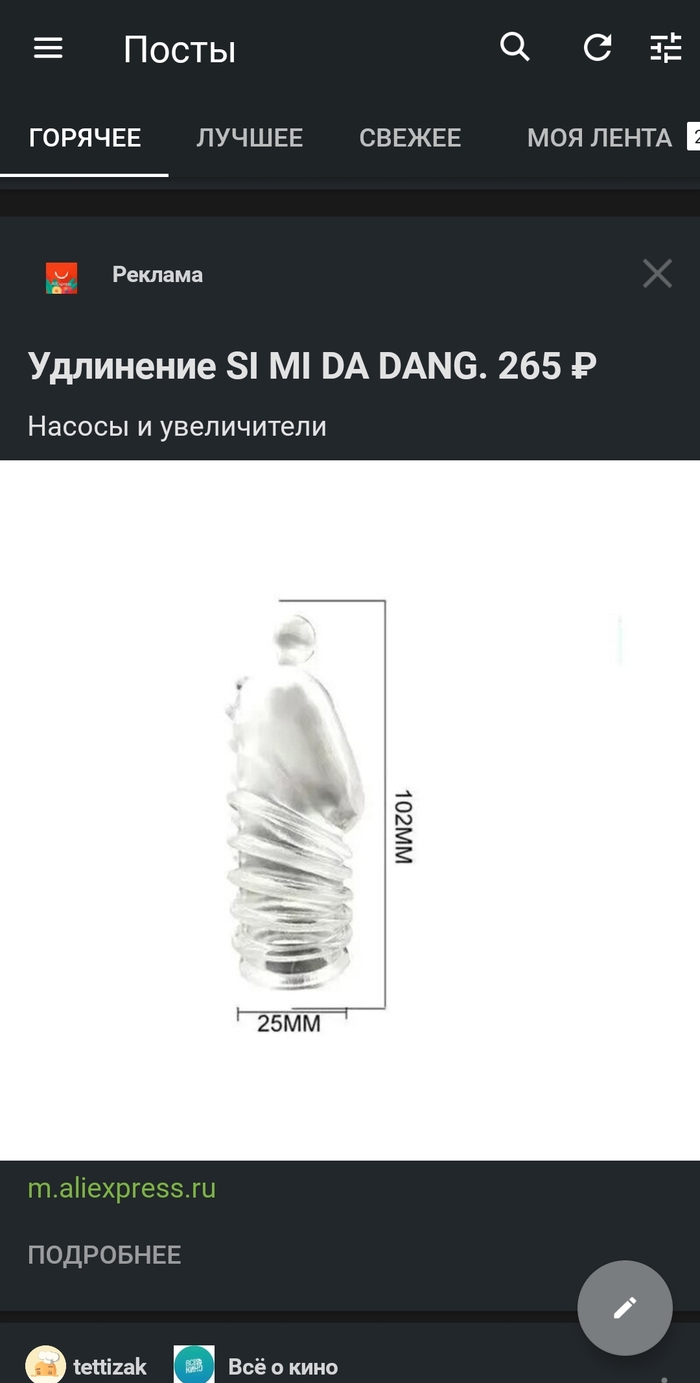Open the ad product image
This screenshot has width=700, height=1383.
click(x=350, y=810)
